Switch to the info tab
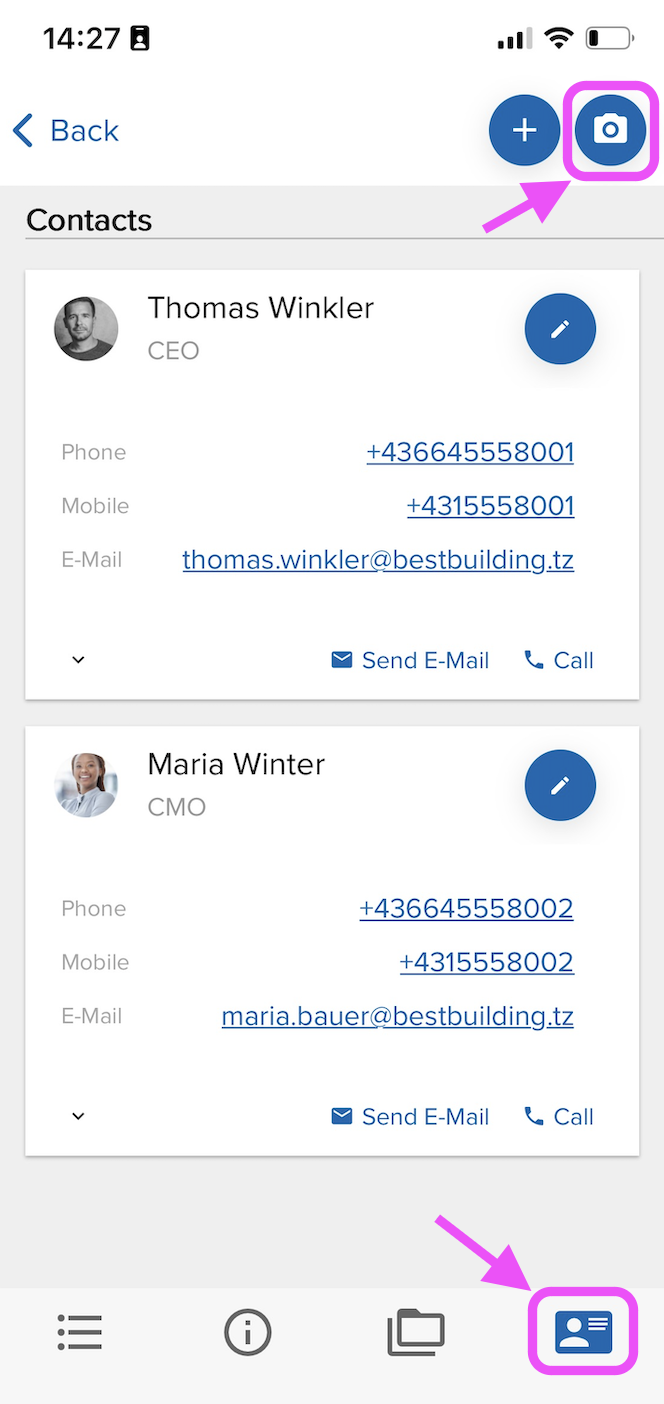 click(248, 1332)
